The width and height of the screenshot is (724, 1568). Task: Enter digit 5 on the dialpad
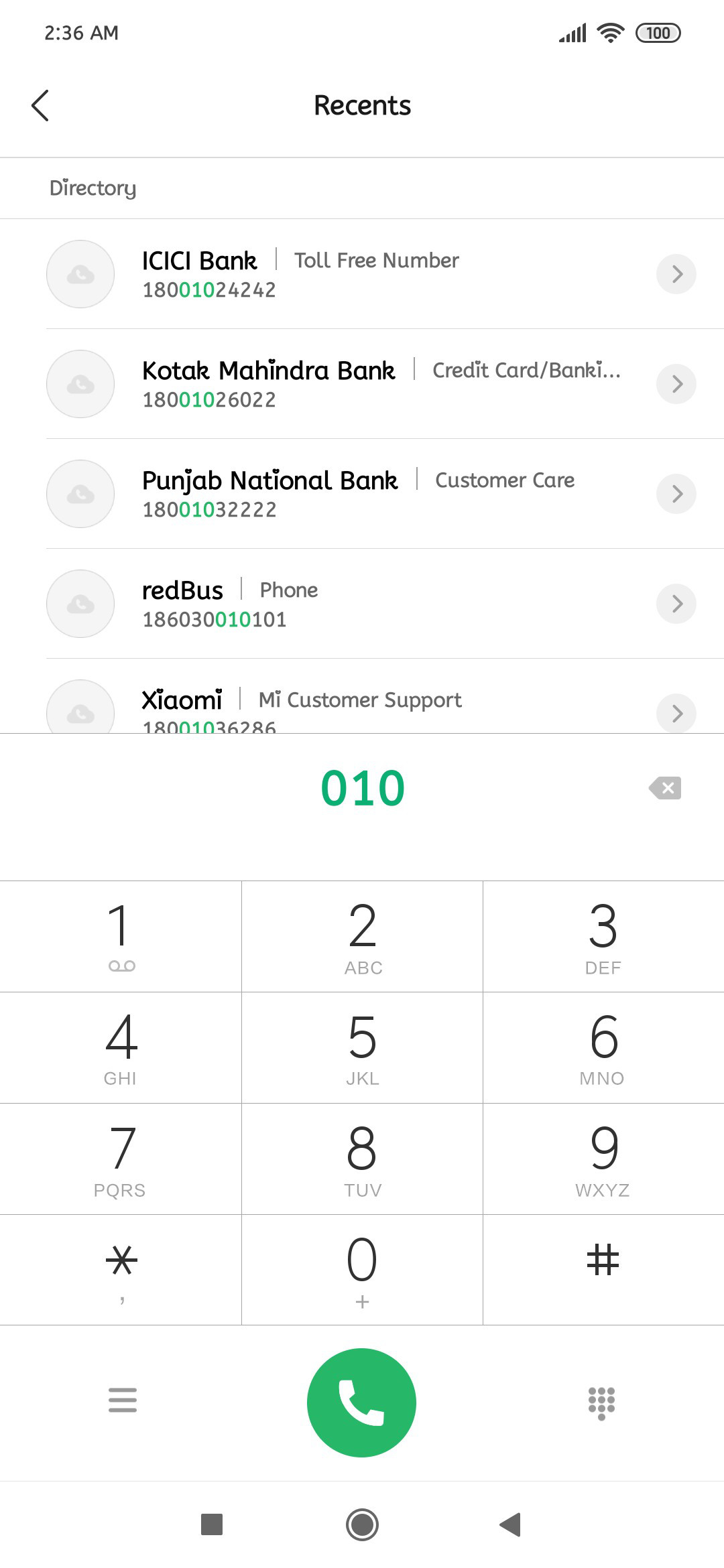click(x=362, y=1047)
